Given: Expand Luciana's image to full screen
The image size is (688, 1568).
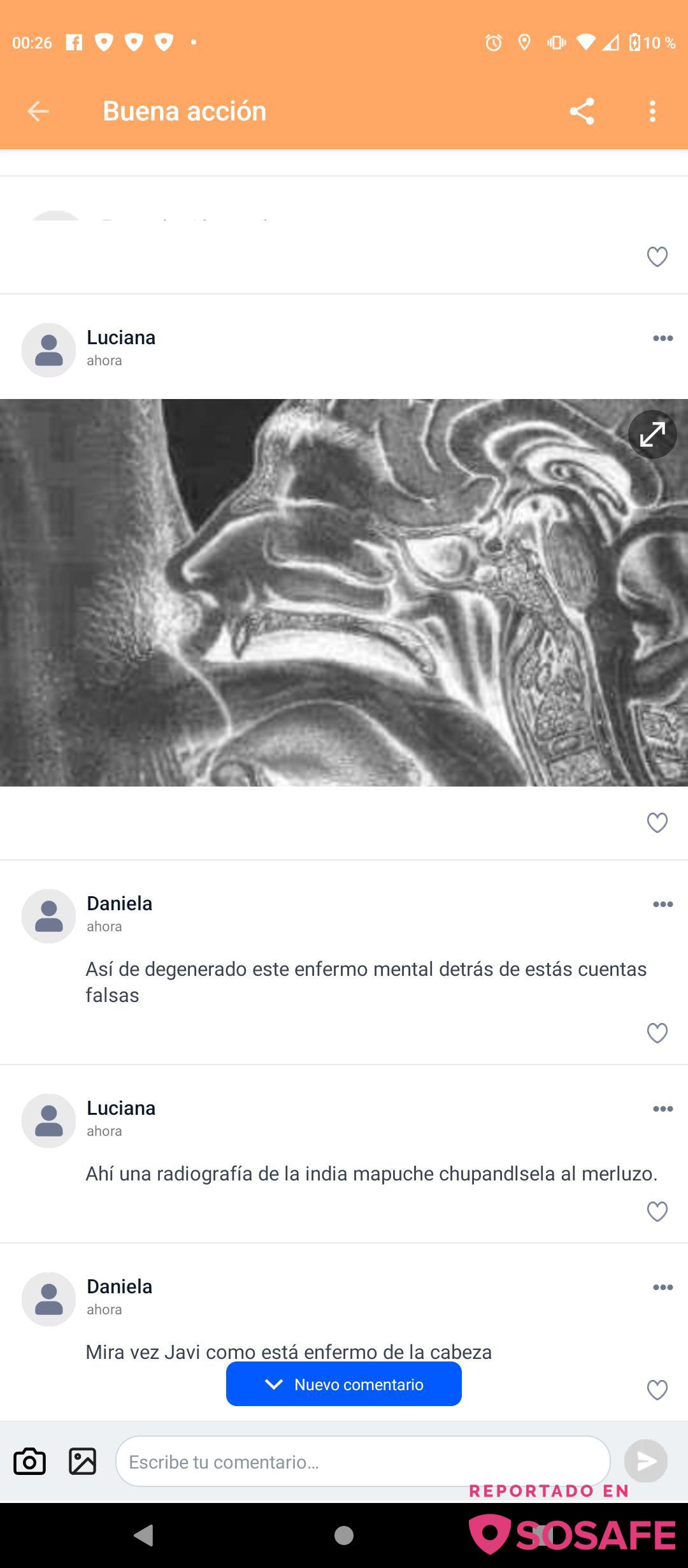Looking at the screenshot, I should pos(652,435).
